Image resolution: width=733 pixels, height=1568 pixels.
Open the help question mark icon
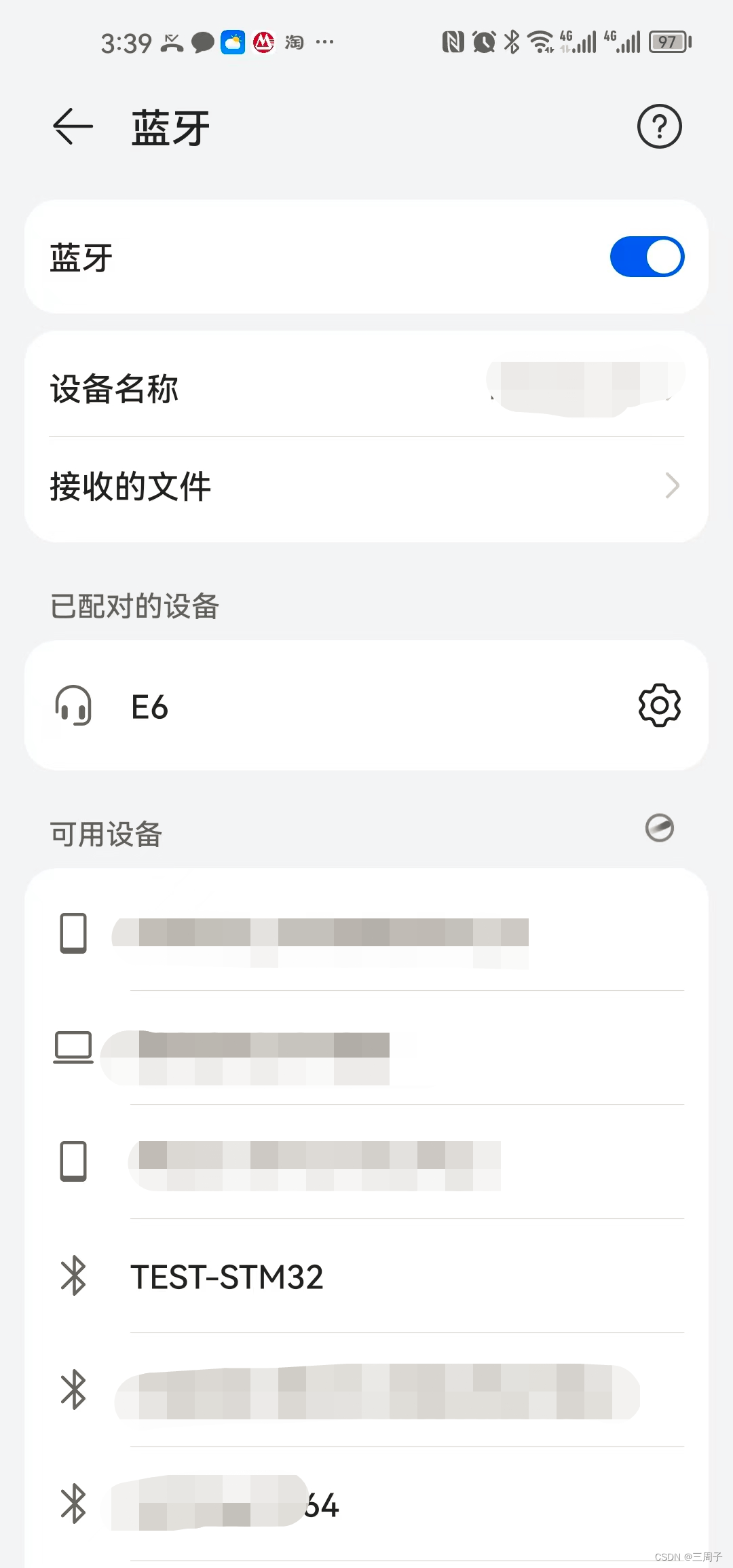pos(659,126)
